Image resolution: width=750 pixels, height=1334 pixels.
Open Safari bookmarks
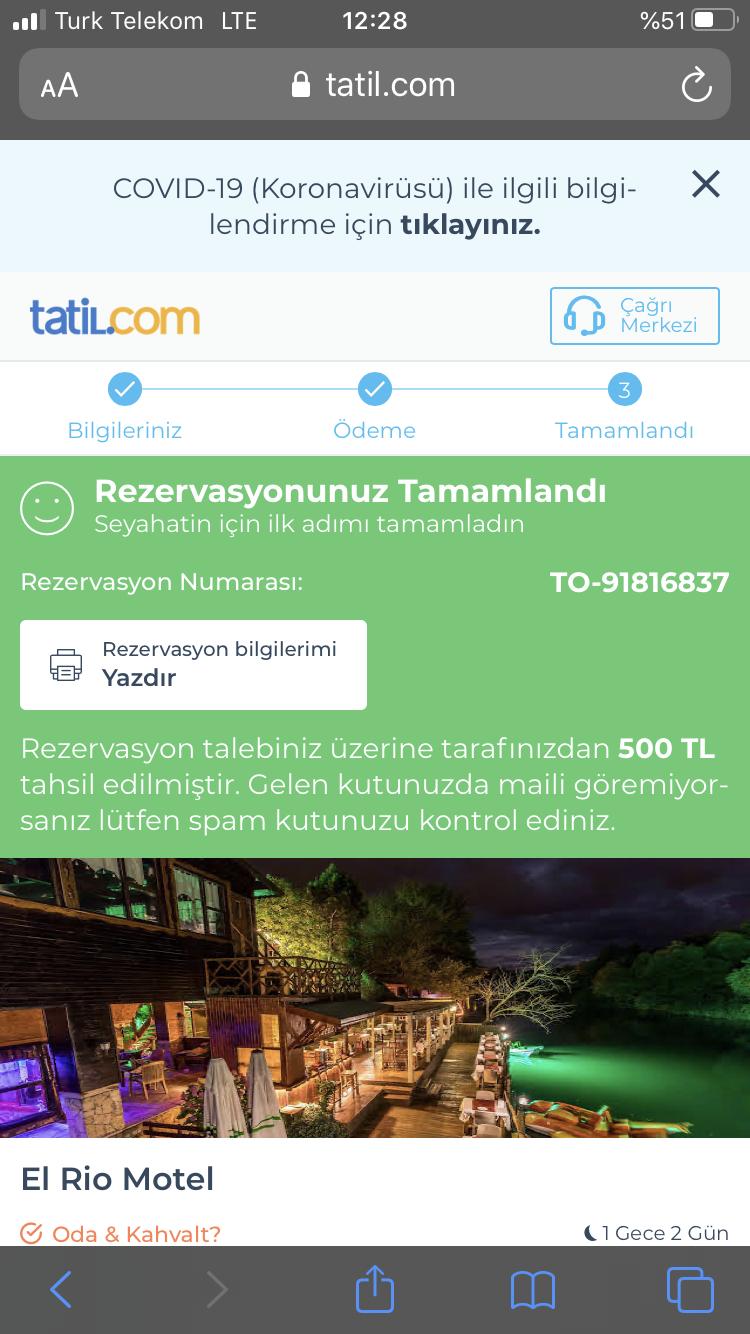coord(532,1290)
